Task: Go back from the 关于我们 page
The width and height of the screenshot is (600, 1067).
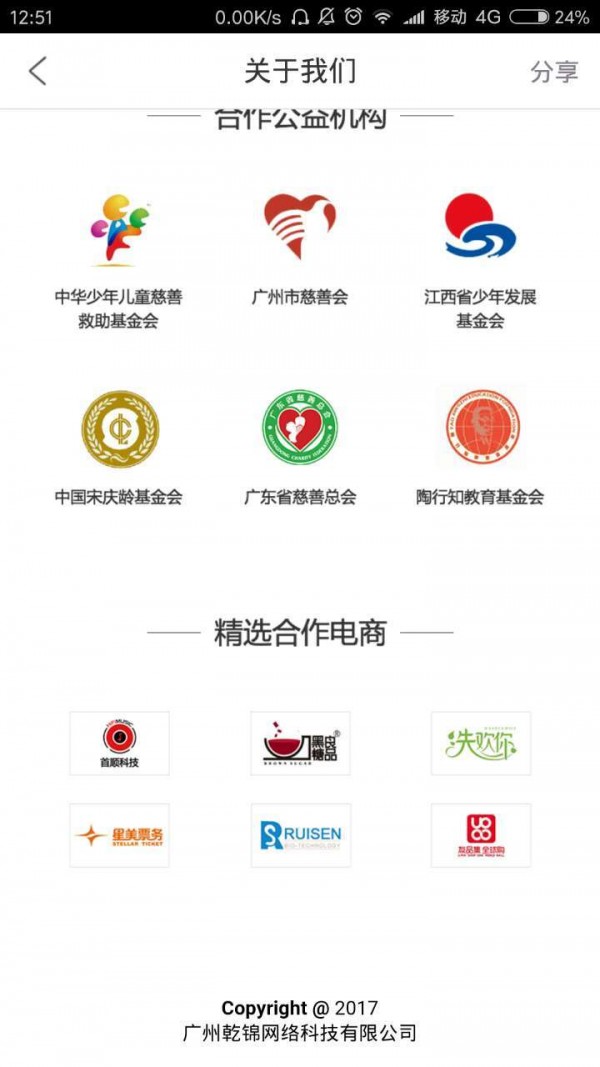Action: coord(38,71)
